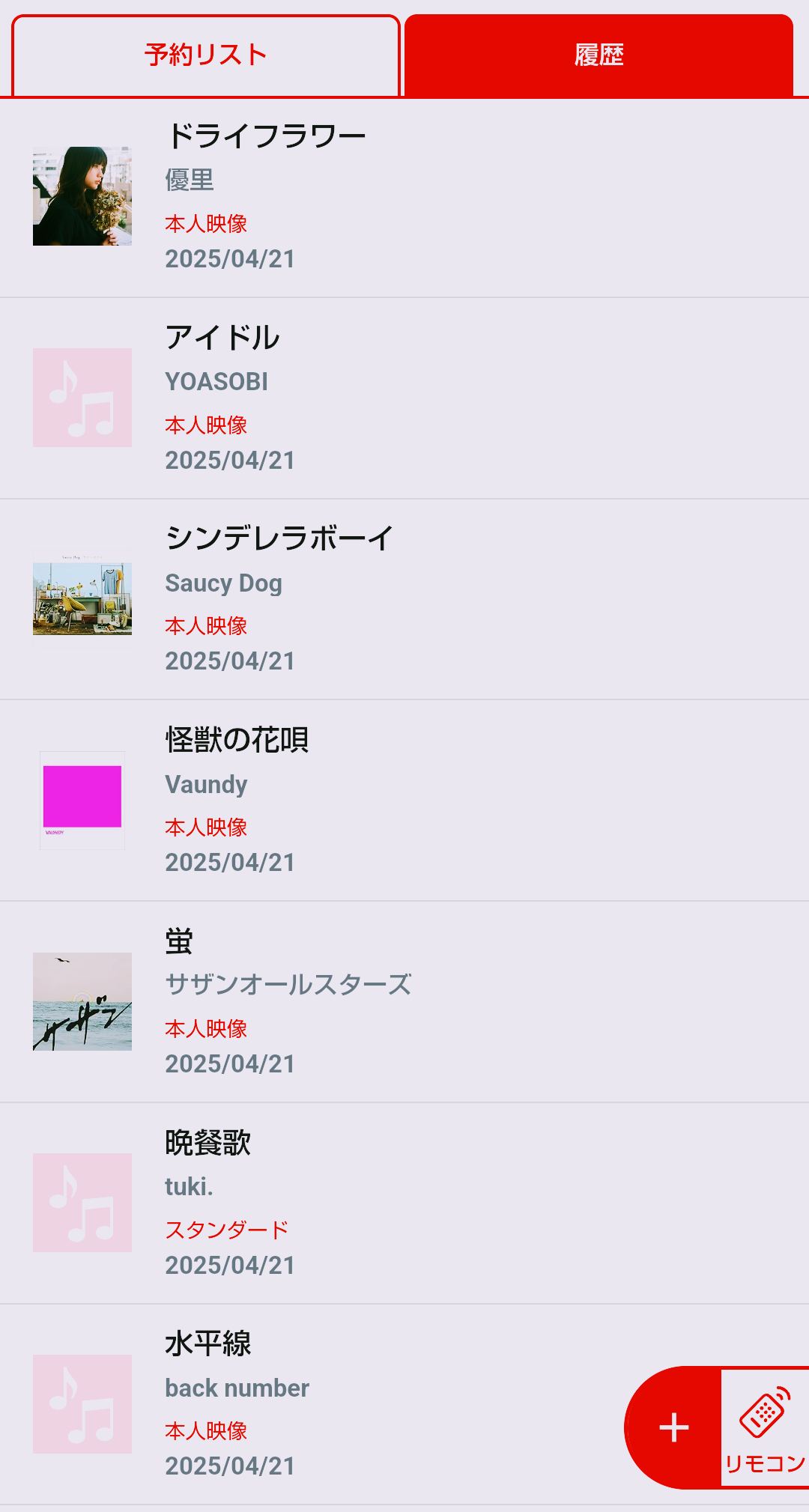The width and height of the screenshot is (809, 1512).
Task: Pick 晩餐歌 by tuki.
Action: click(404, 1203)
